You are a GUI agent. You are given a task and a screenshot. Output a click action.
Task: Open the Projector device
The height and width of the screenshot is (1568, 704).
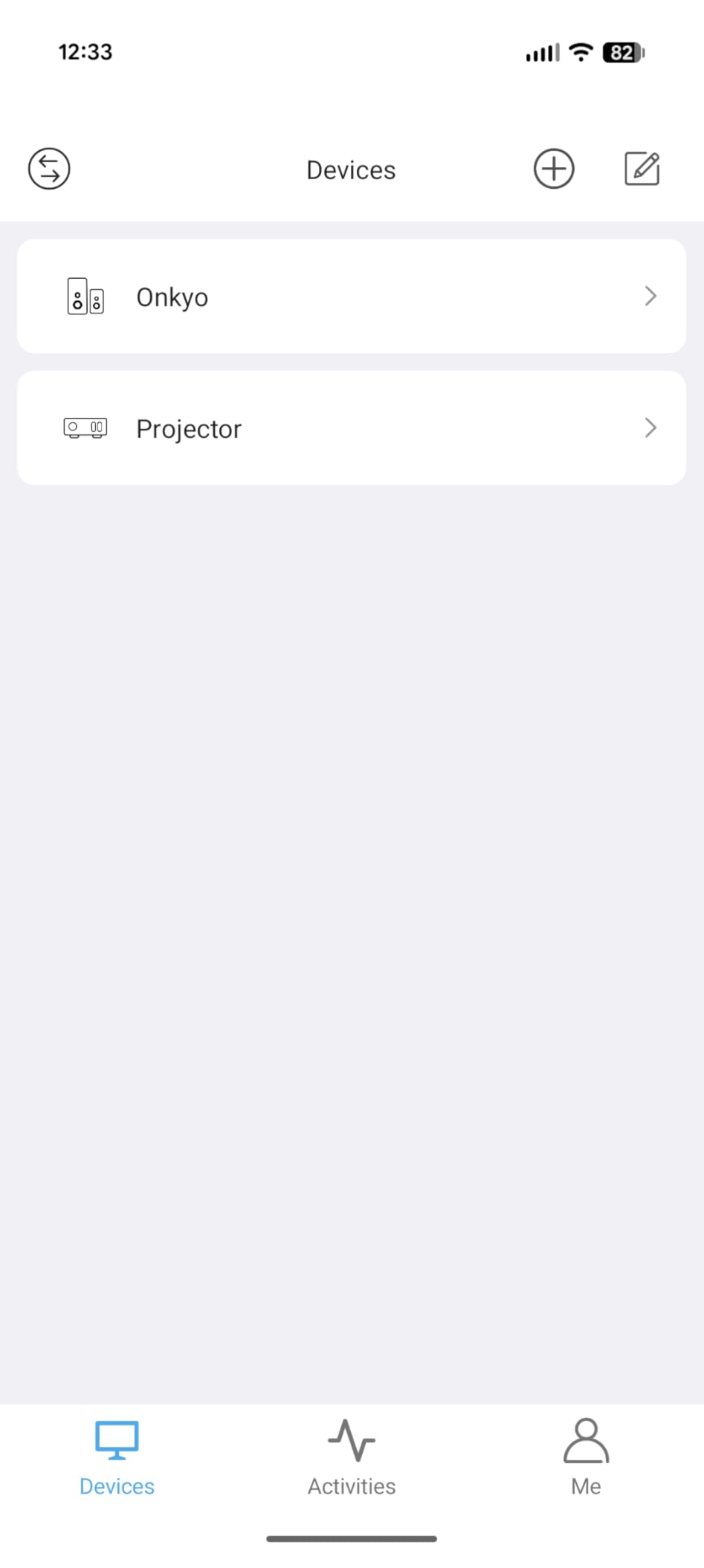352,428
